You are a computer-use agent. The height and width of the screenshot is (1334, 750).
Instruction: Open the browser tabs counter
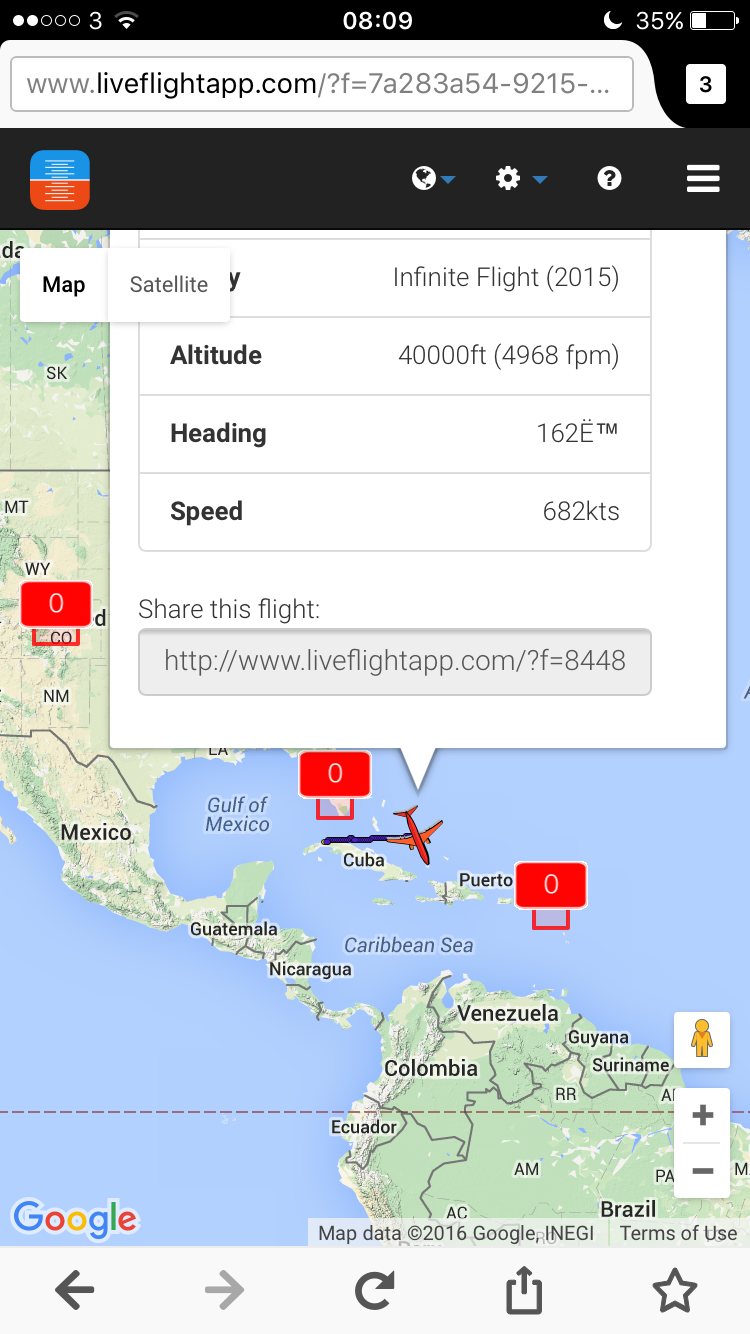[705, 85]
